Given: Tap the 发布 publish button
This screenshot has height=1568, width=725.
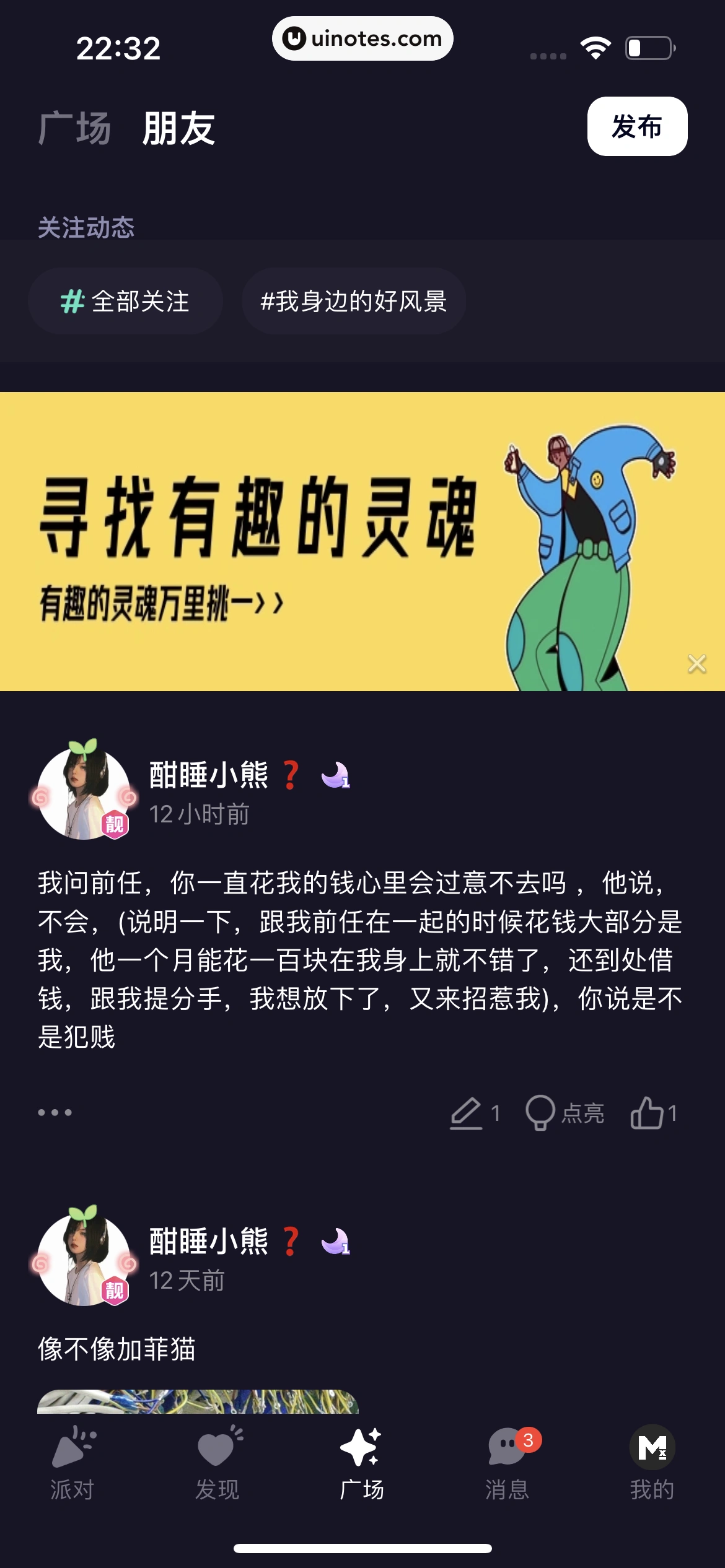Looking at the screenshot, I should point(639,126).
